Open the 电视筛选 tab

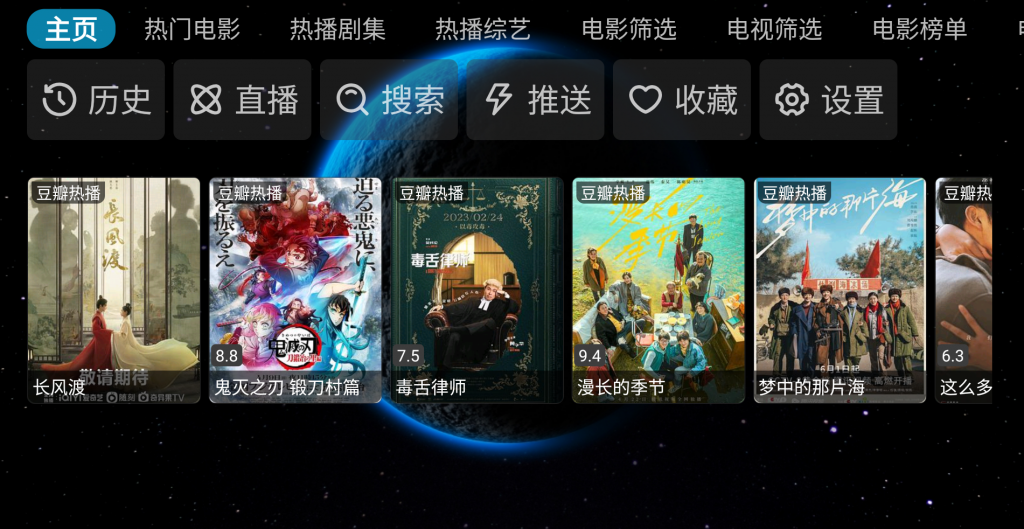[x=774, y=29]
